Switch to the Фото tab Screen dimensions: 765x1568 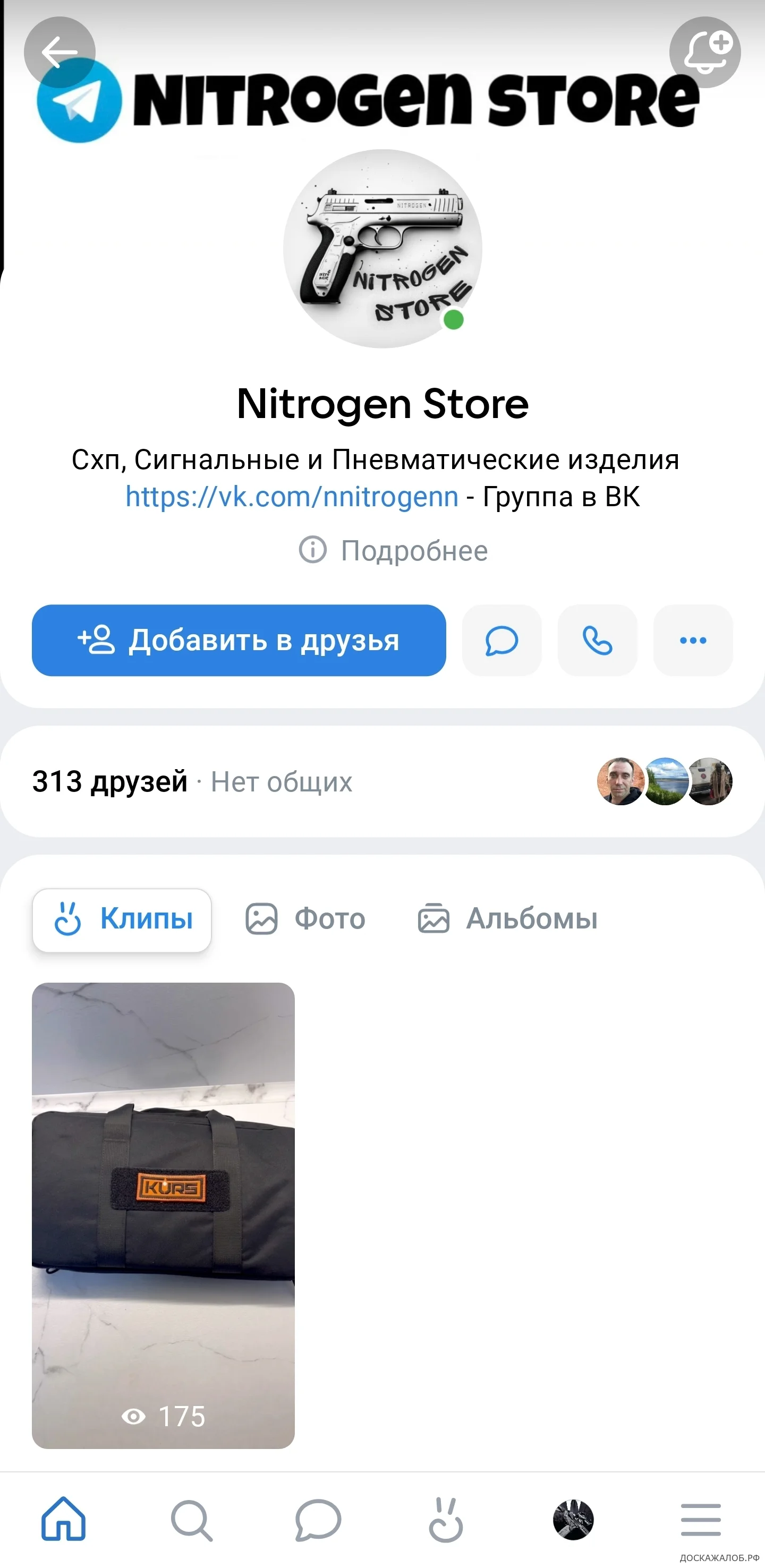305,919
